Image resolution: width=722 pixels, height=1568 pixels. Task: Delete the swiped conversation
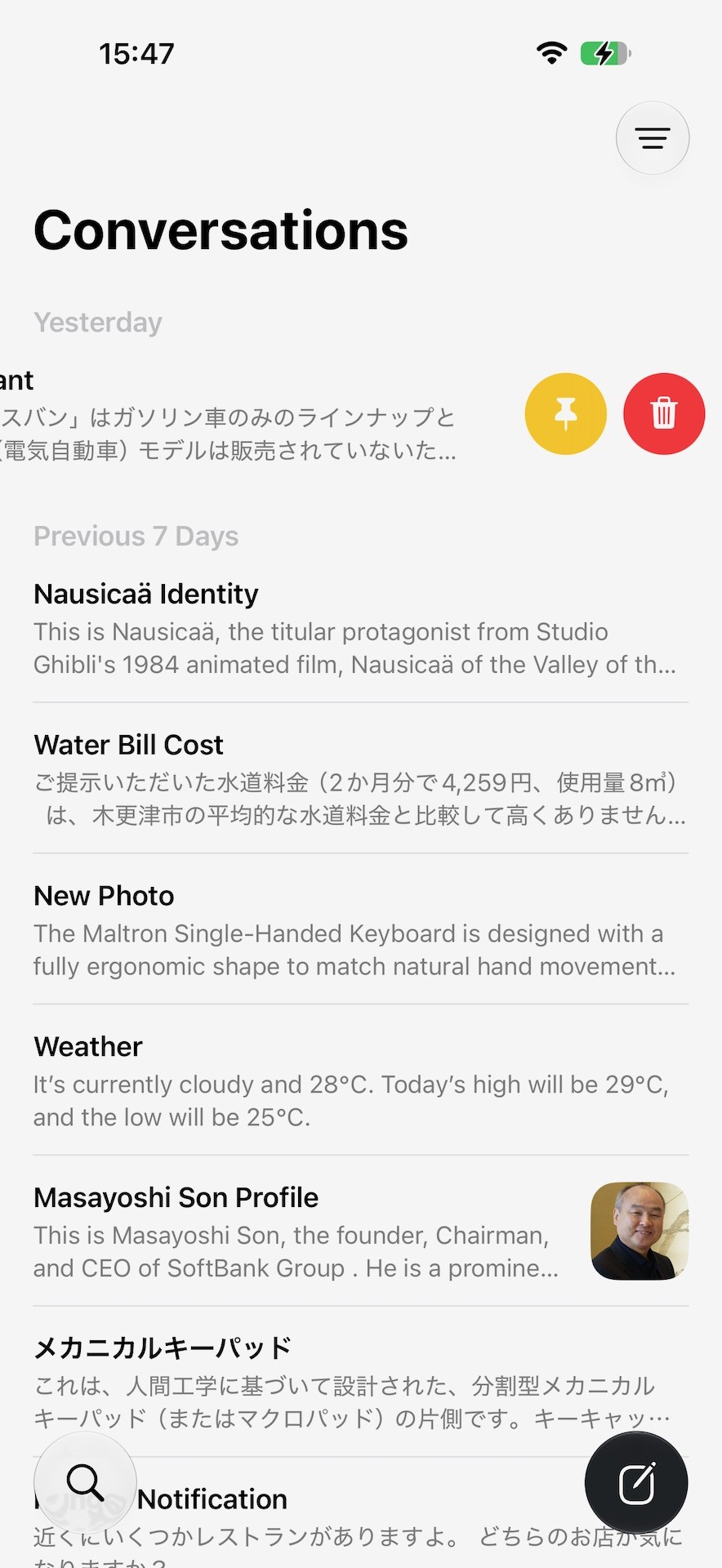coord(664,413)
